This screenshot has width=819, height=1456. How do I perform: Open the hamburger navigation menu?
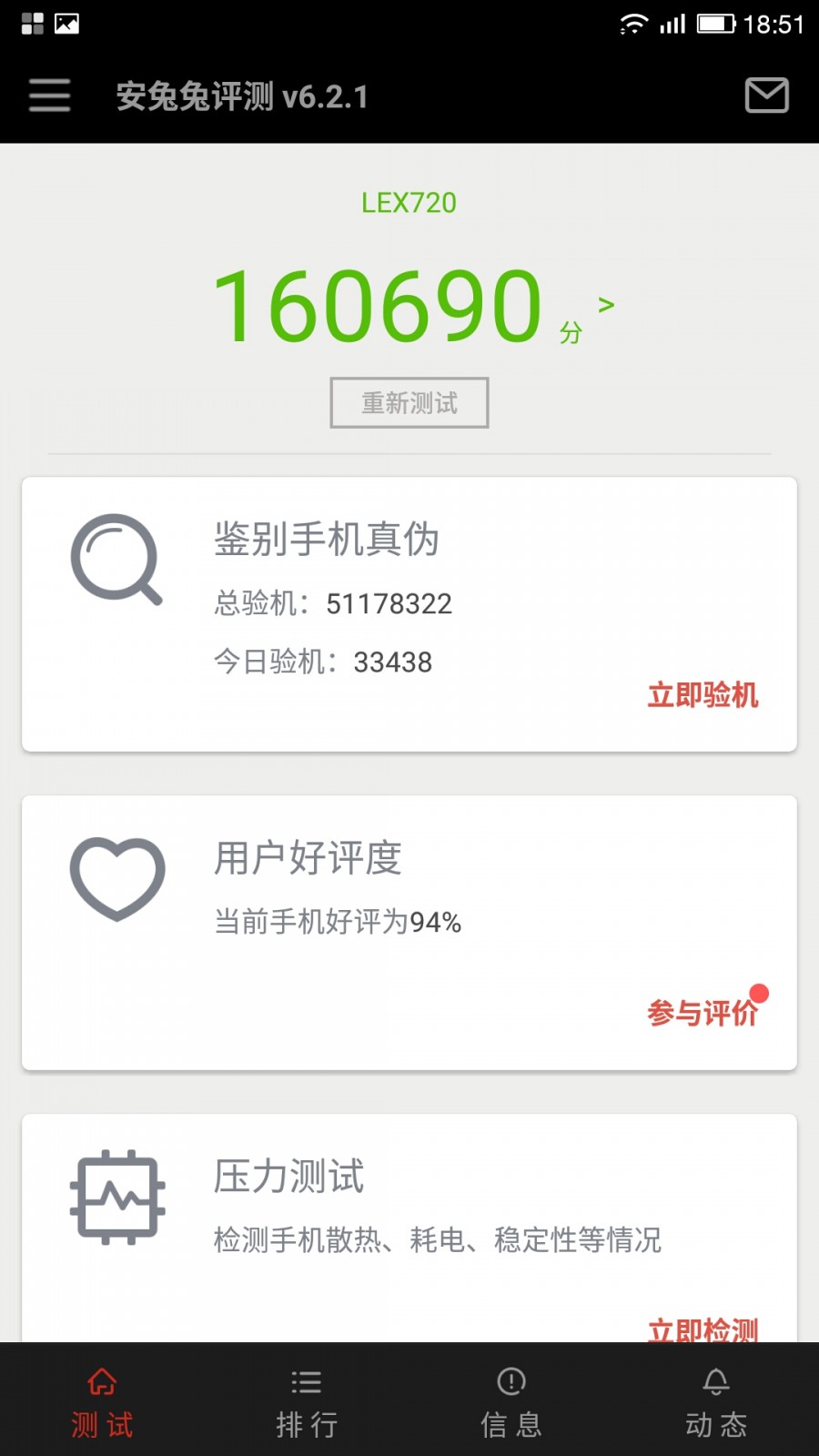48,95
